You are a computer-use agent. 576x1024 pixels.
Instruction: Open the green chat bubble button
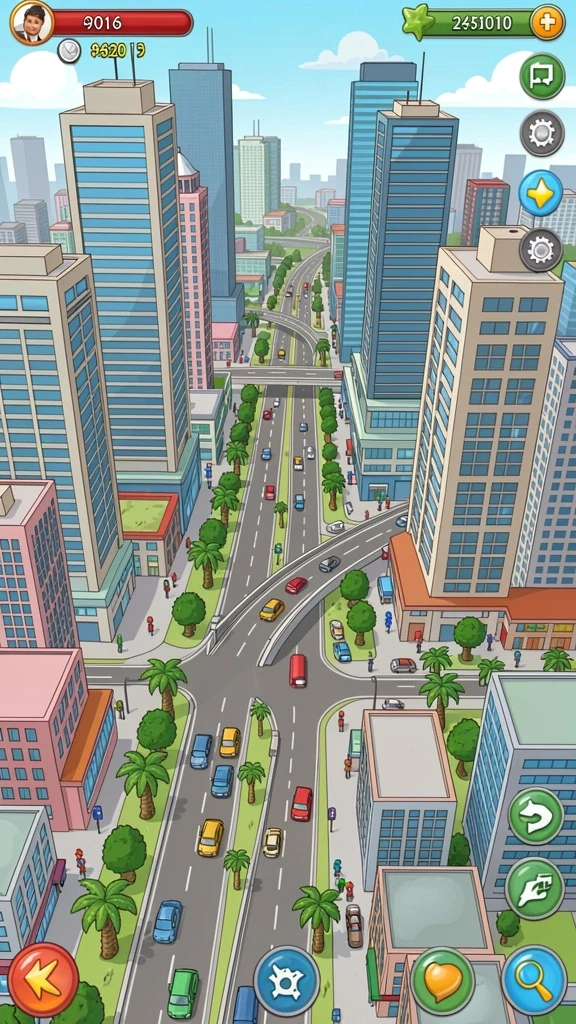541,76
